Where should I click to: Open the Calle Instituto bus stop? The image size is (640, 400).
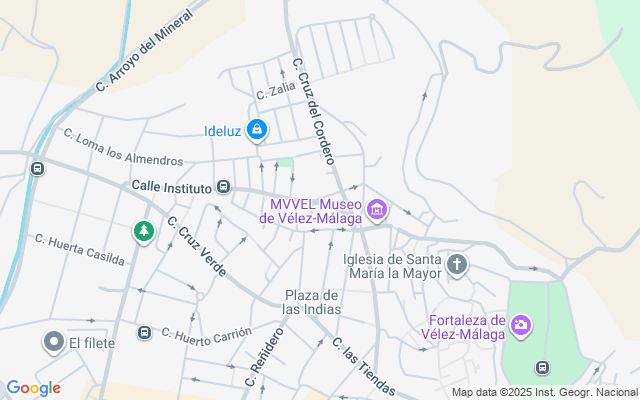pyautogui.click(x=224, y=187)
